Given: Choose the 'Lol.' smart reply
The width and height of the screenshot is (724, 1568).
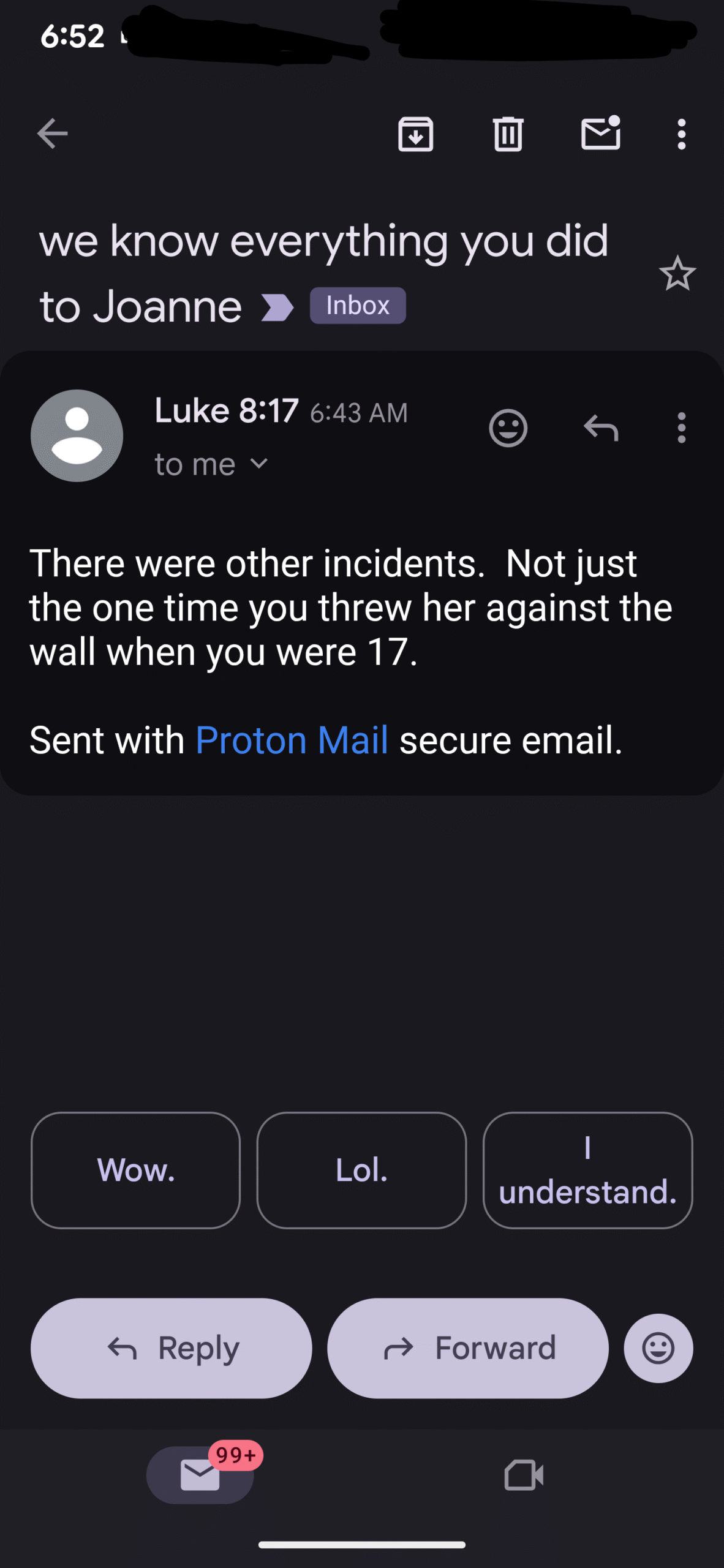Looking at the screenshot, I should click(361, 1170).
